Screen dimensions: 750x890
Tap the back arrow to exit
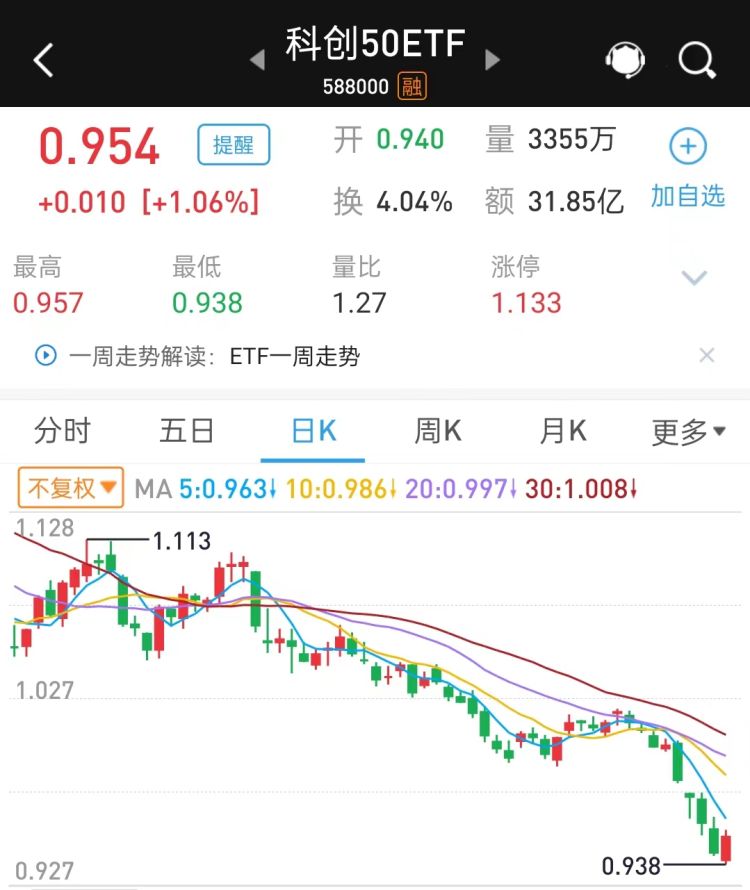click(42, 60)
